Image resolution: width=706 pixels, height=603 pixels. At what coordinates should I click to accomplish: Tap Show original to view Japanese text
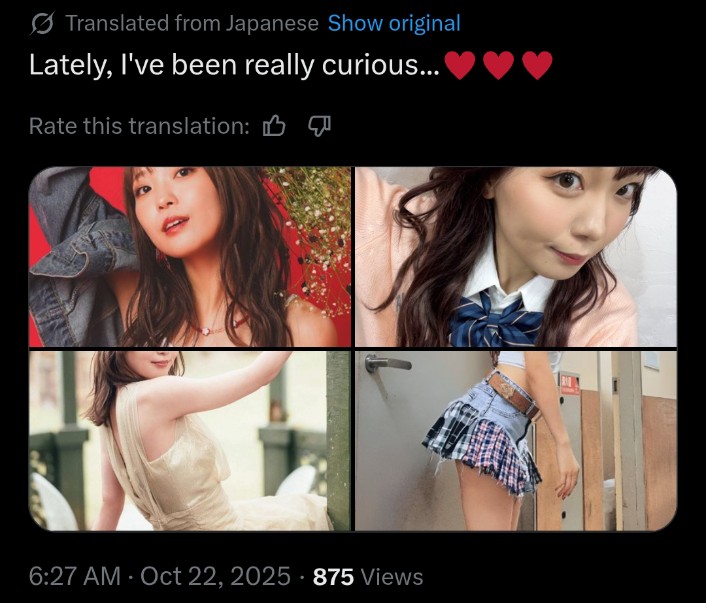(x=394, y=23)
